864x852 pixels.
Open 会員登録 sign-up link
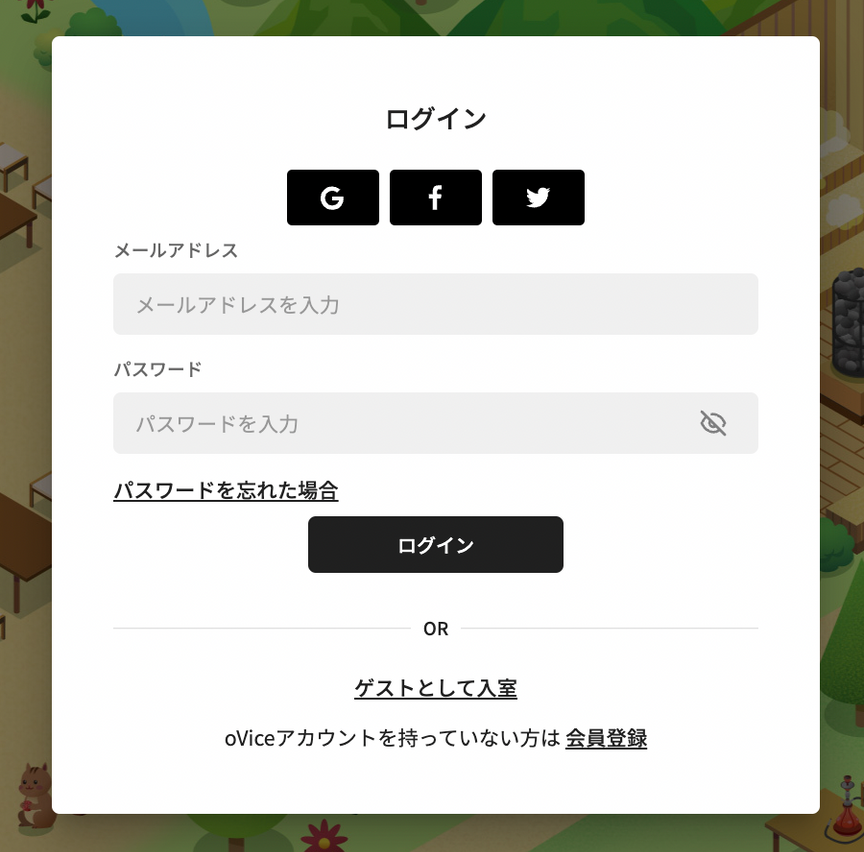click(606, 739)
